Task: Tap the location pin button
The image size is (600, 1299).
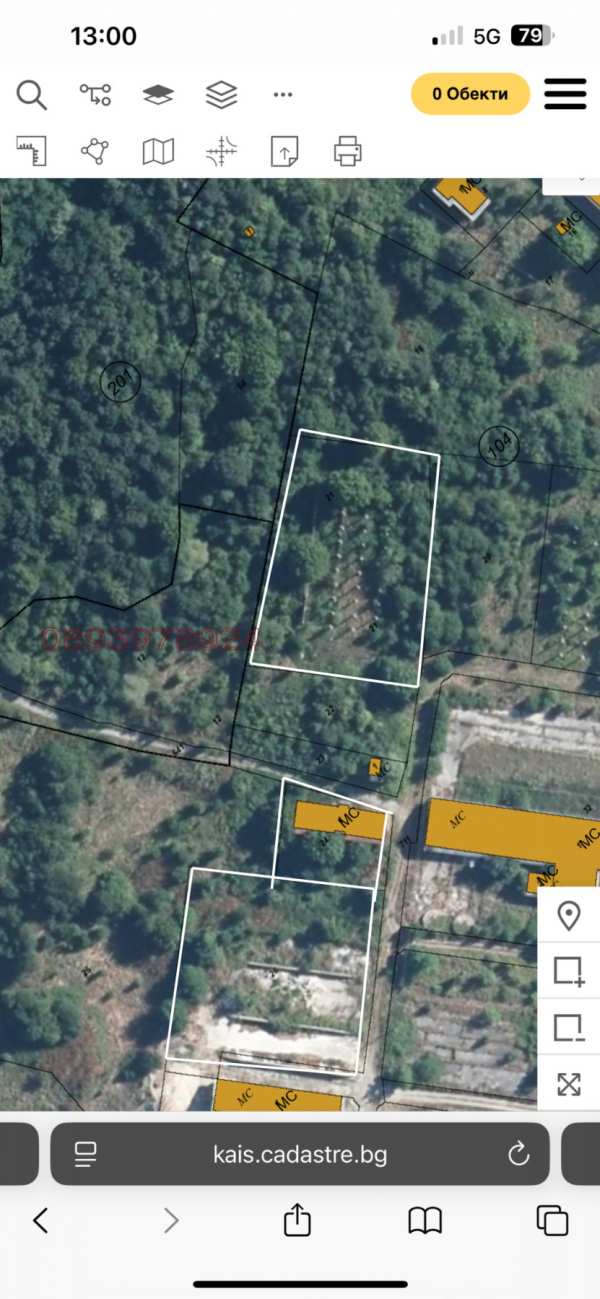Action: pos(569,916)
